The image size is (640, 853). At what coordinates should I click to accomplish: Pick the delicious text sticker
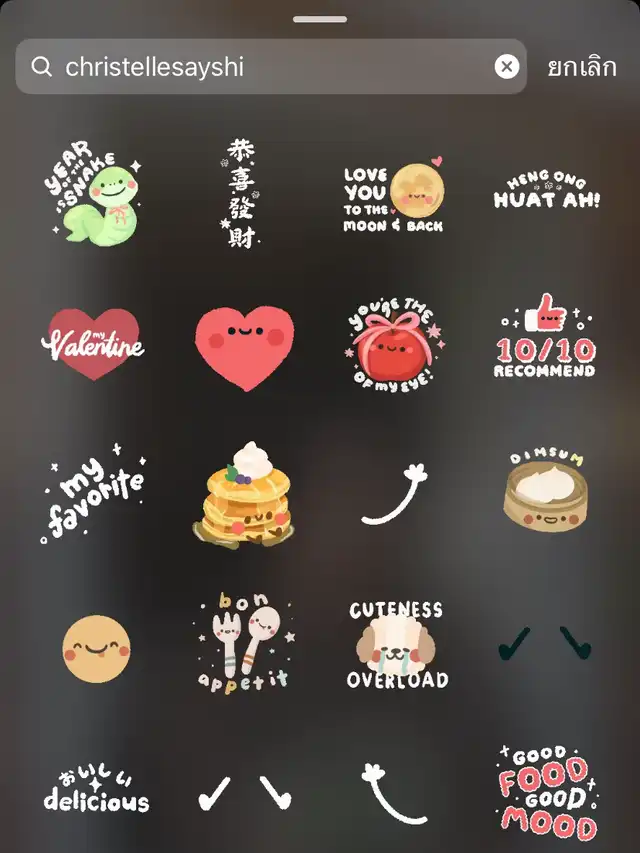click(x=96, y=788)
